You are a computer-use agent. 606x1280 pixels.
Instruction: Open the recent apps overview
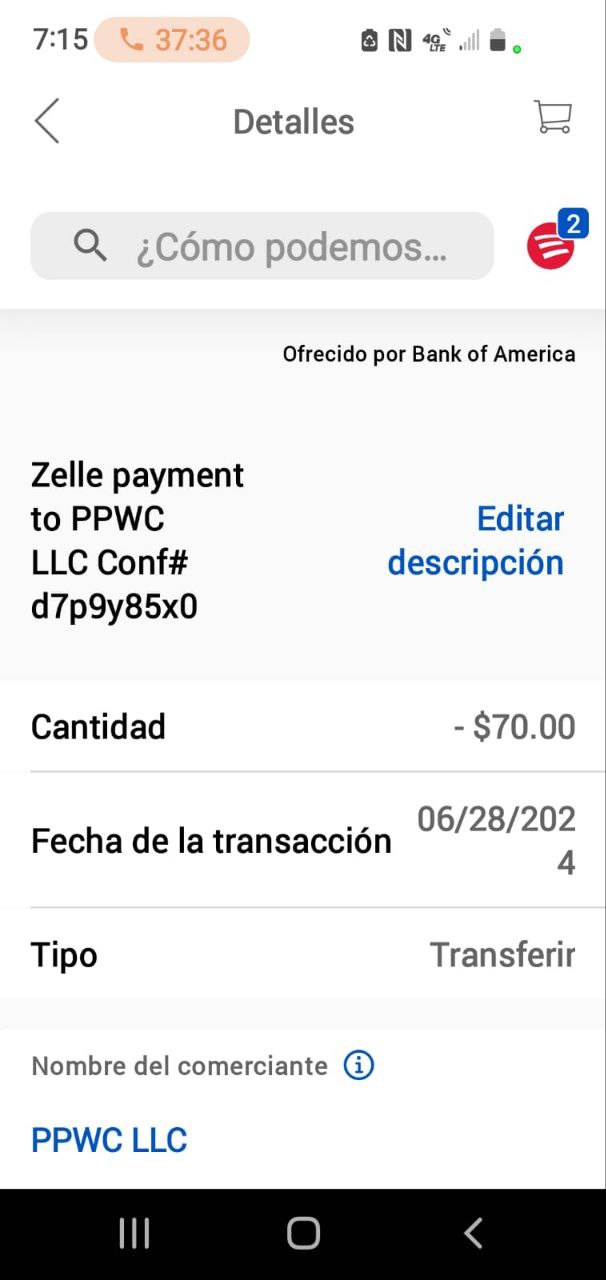134,1233
